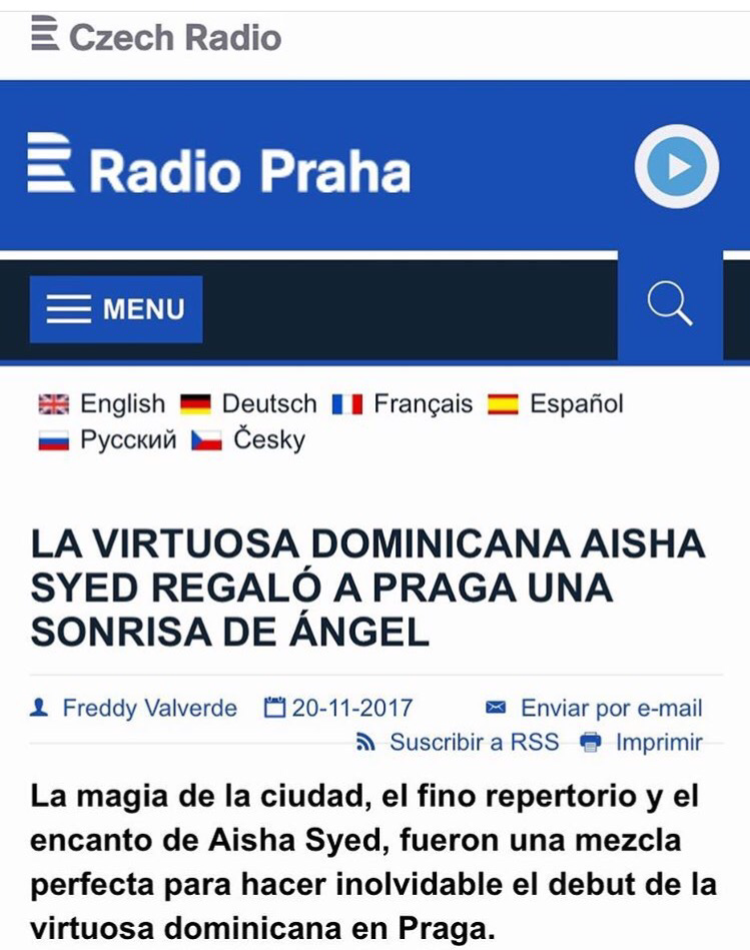Print the article using Imprimir
This screenshot has width=750, height=950.
pyautogui.click(x=643, y=743)
